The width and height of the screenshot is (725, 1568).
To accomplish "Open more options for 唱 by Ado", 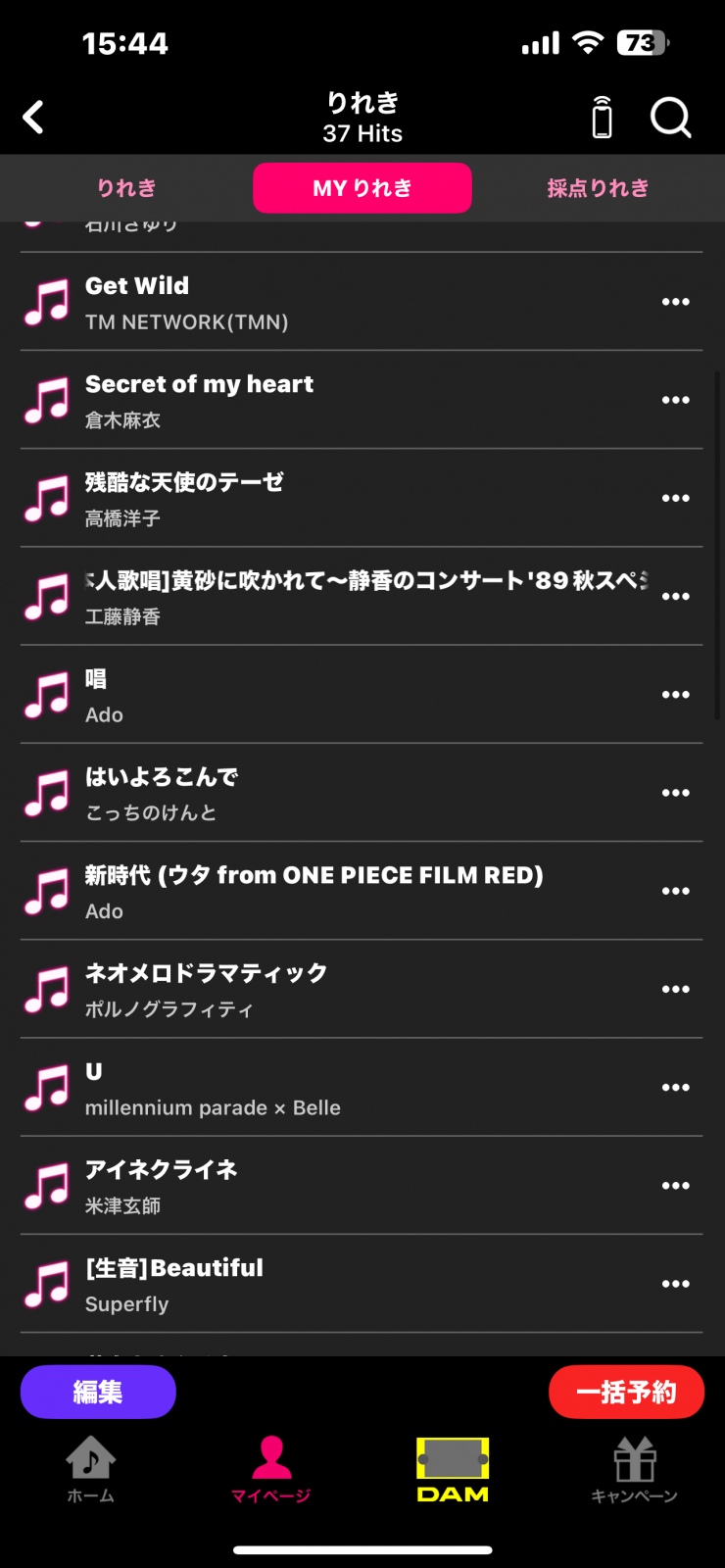I will [x=675, y=695].
